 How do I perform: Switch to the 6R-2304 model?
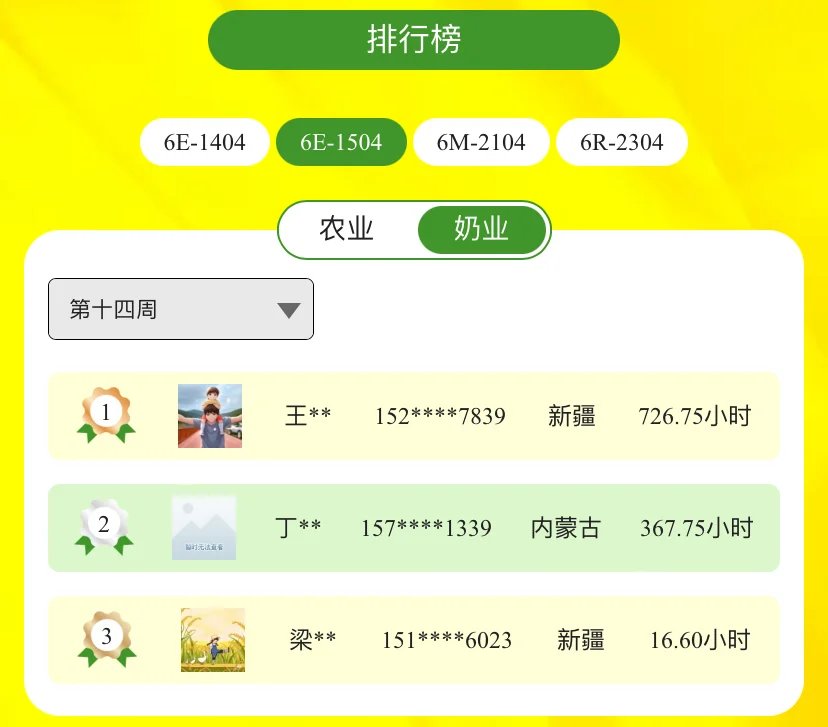click(621, 142)
